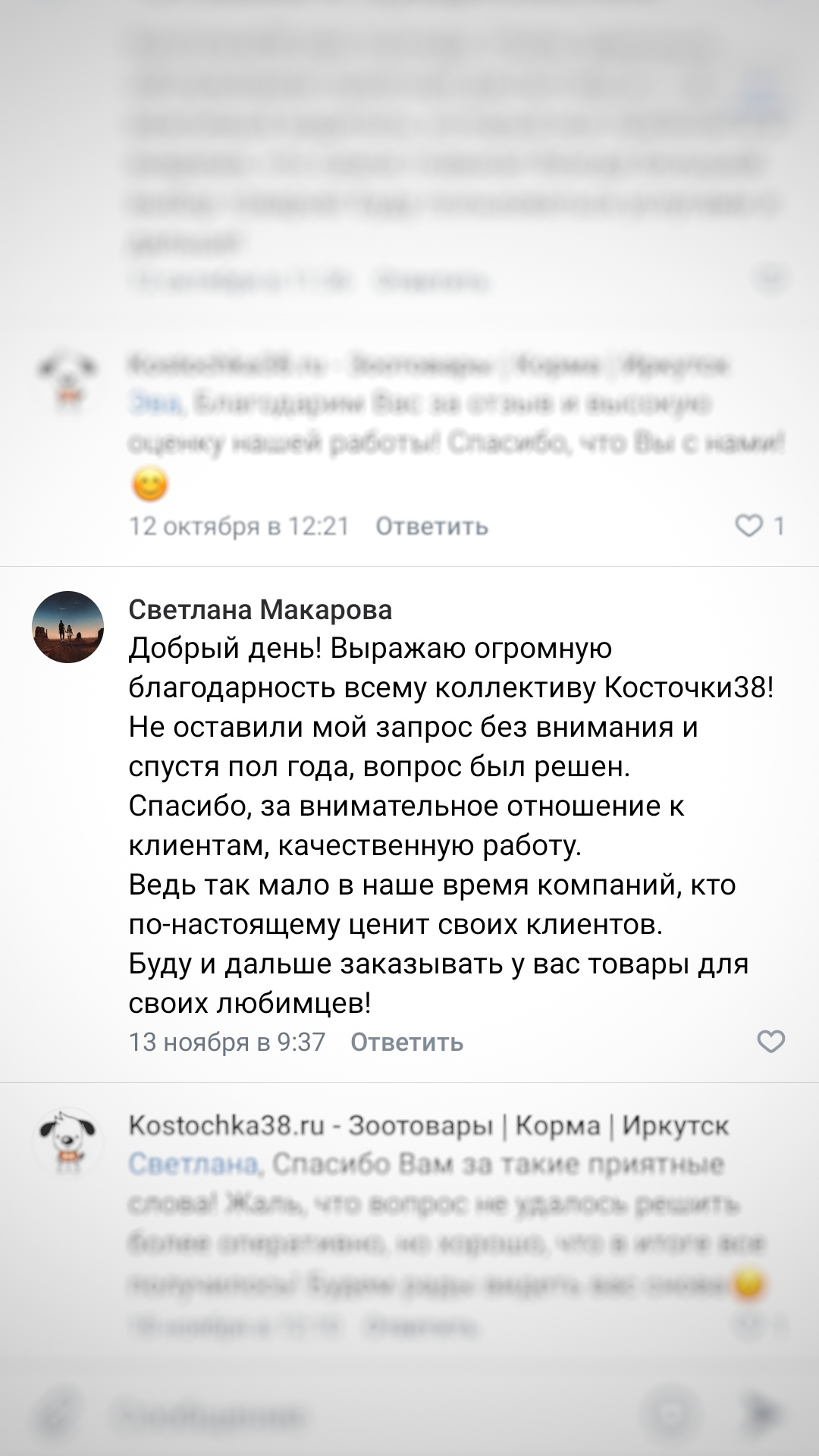This screenshot has width=819, height=1456.
Task: Like Светлана Макарова's comment
Action: click(x=770, y=1042)
